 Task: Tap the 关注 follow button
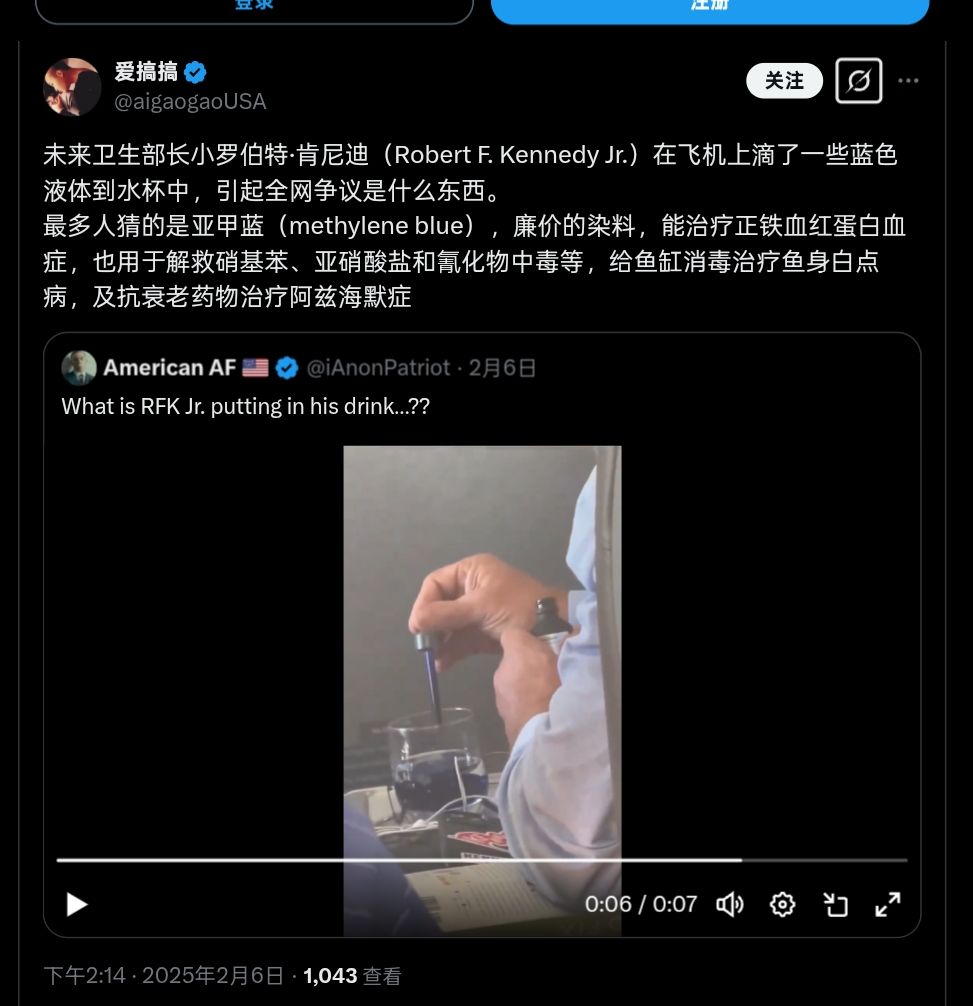coord(784,81)
